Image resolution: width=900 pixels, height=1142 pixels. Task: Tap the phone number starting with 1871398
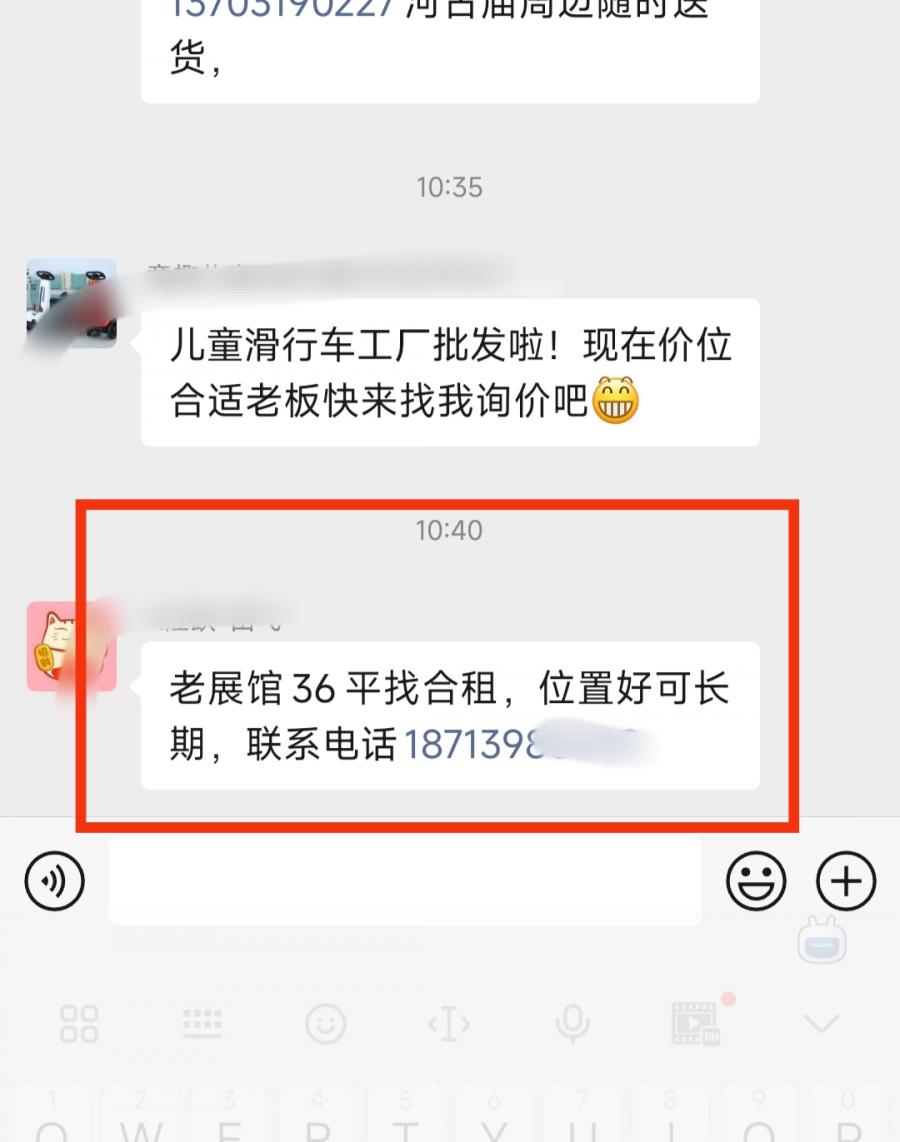(520, 745)
